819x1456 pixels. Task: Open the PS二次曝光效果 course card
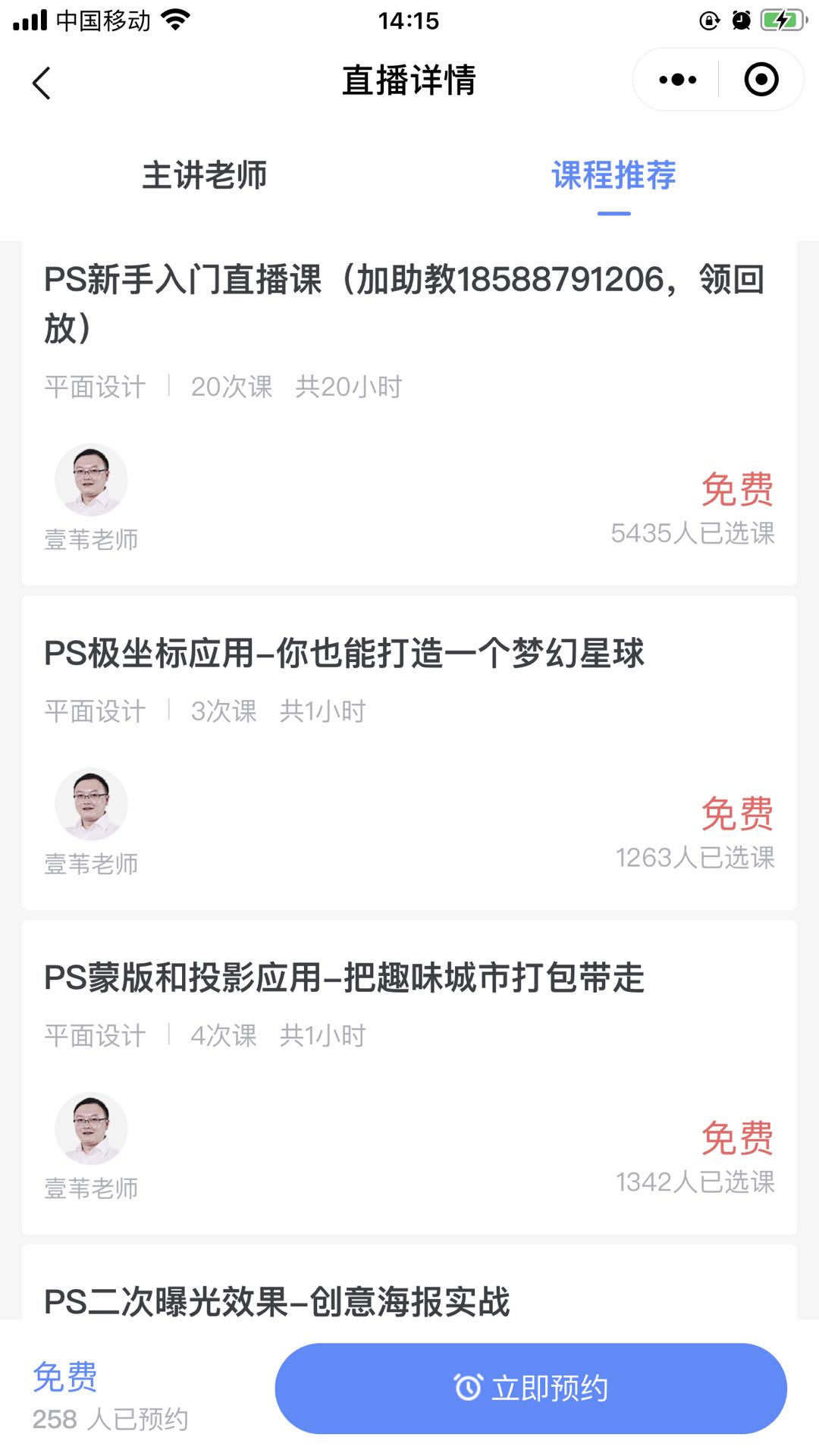pyautogui.click(x=409, y=1283)
